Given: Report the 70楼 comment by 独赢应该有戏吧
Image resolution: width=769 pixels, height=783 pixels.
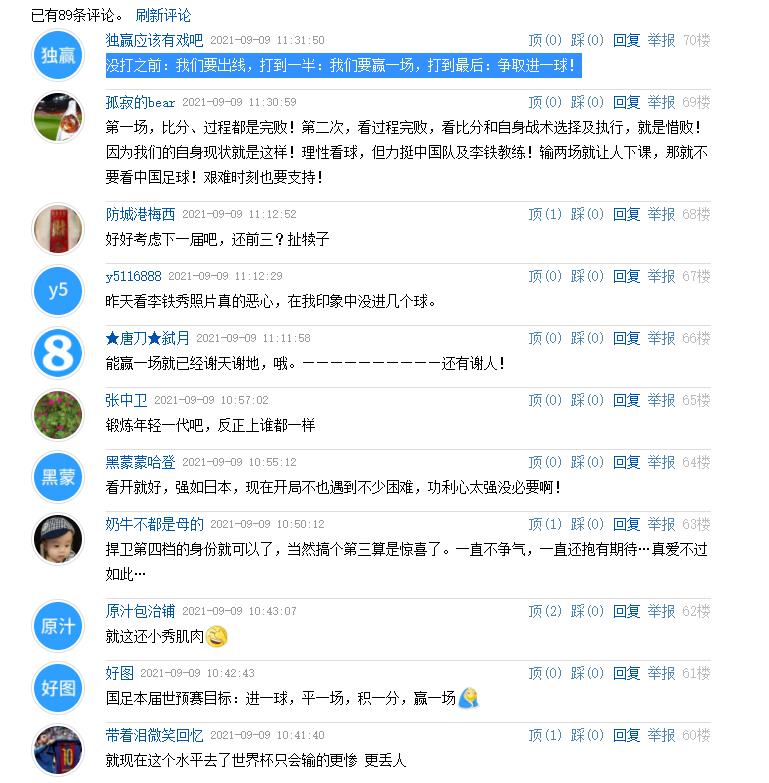Looking at the screenshot, I should 661,40.
